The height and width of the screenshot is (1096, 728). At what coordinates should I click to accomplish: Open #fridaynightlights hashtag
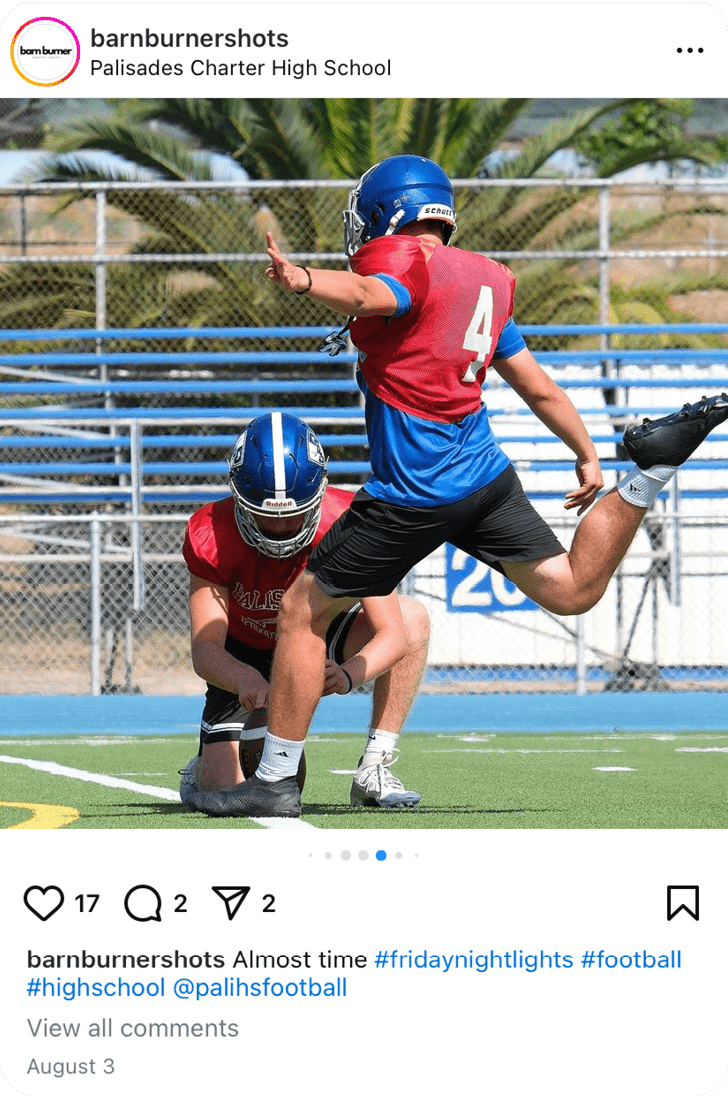point(474,960)
